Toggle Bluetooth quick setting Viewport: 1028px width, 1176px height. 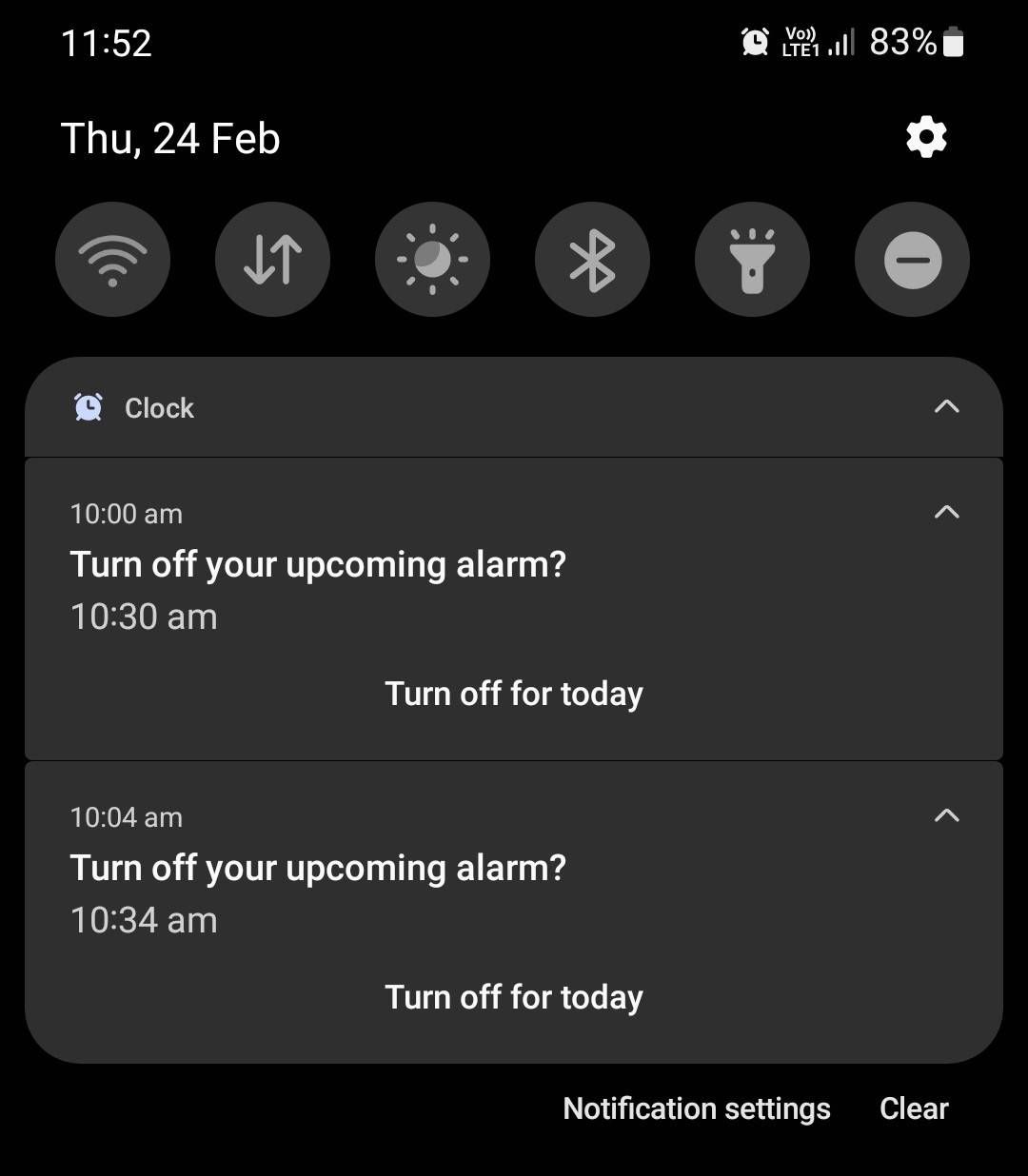(592, 259)
